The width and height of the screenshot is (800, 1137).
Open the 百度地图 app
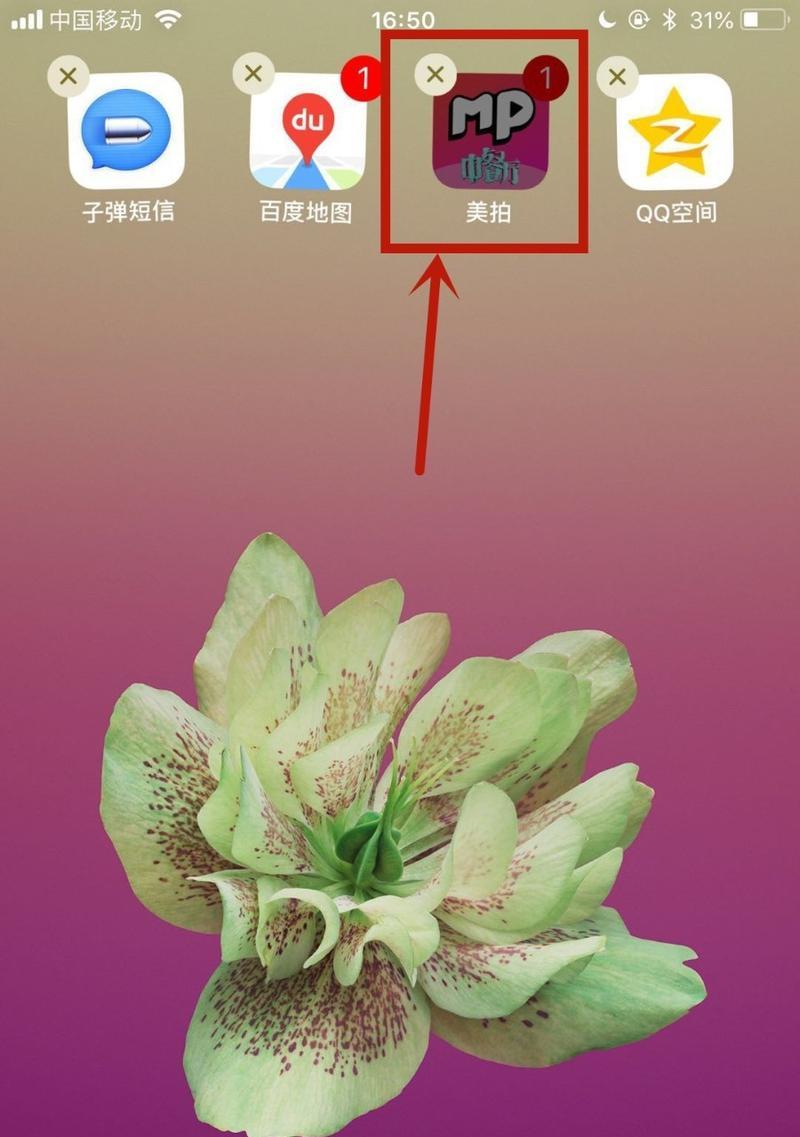click(x=308, y=132)
